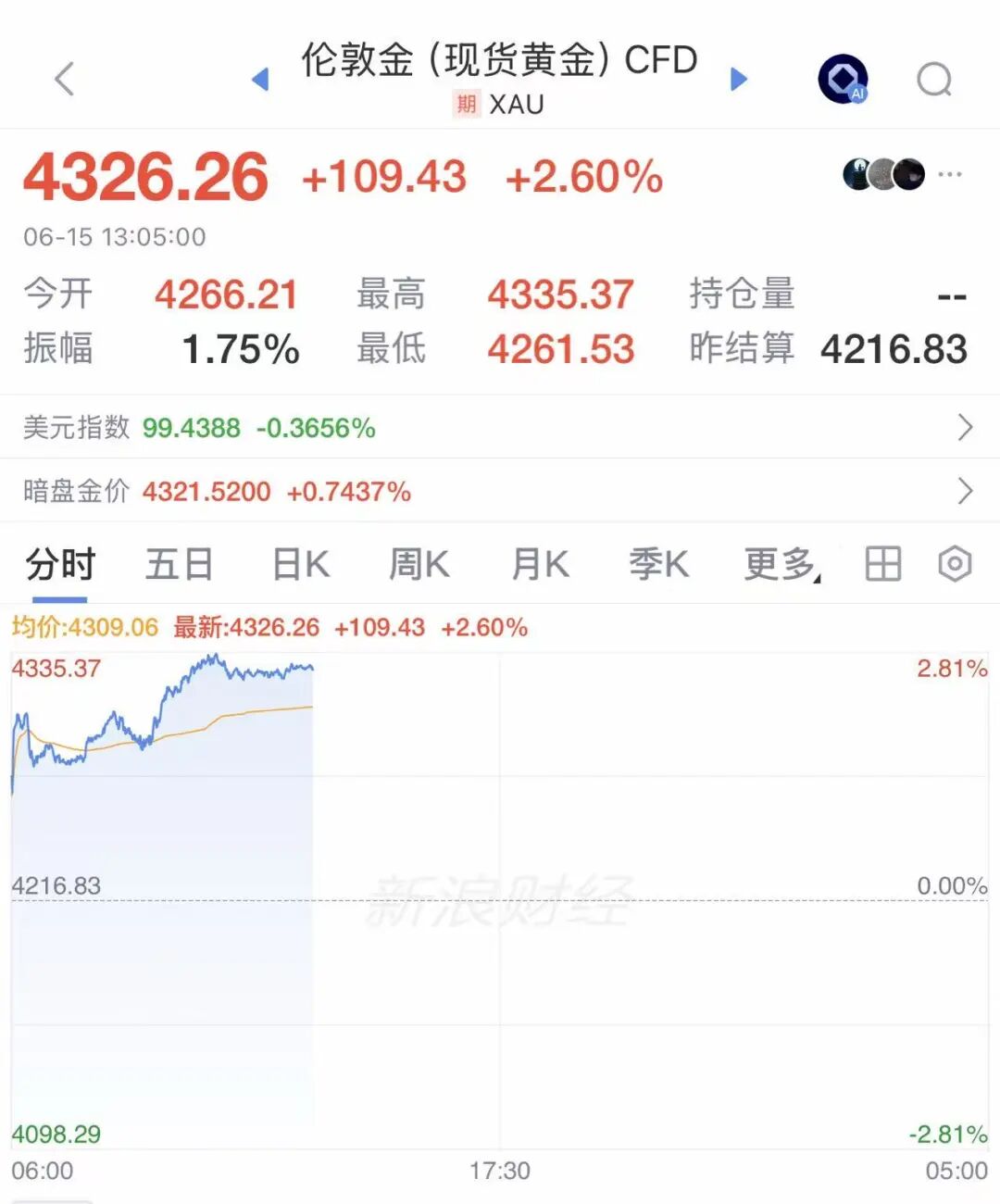Expand the 更多 chart period dropdown
Image resolution: width=1000 pixels, height=1204 pixels.
click(x=782, y=564)
